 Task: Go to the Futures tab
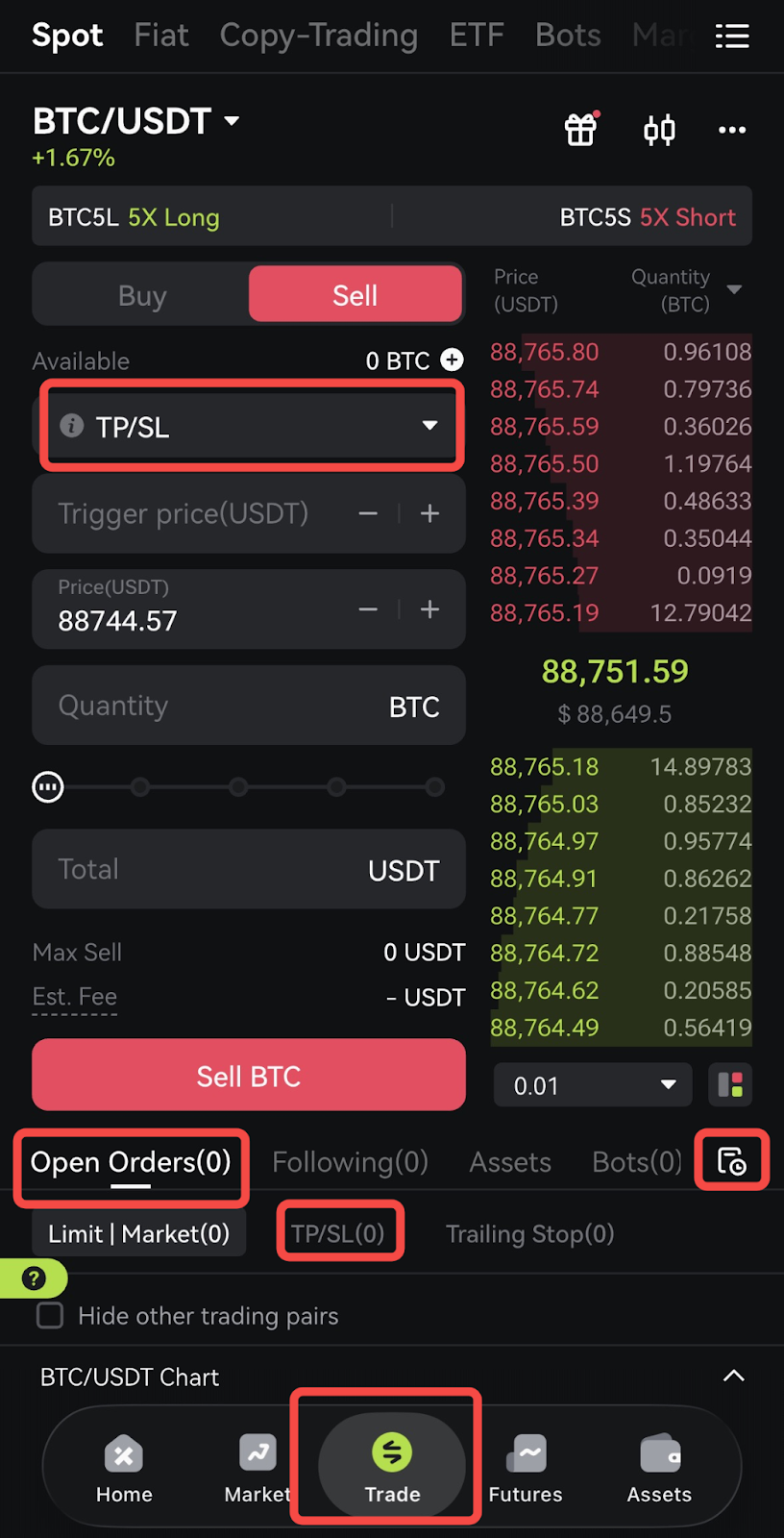tap(526, 1468)
